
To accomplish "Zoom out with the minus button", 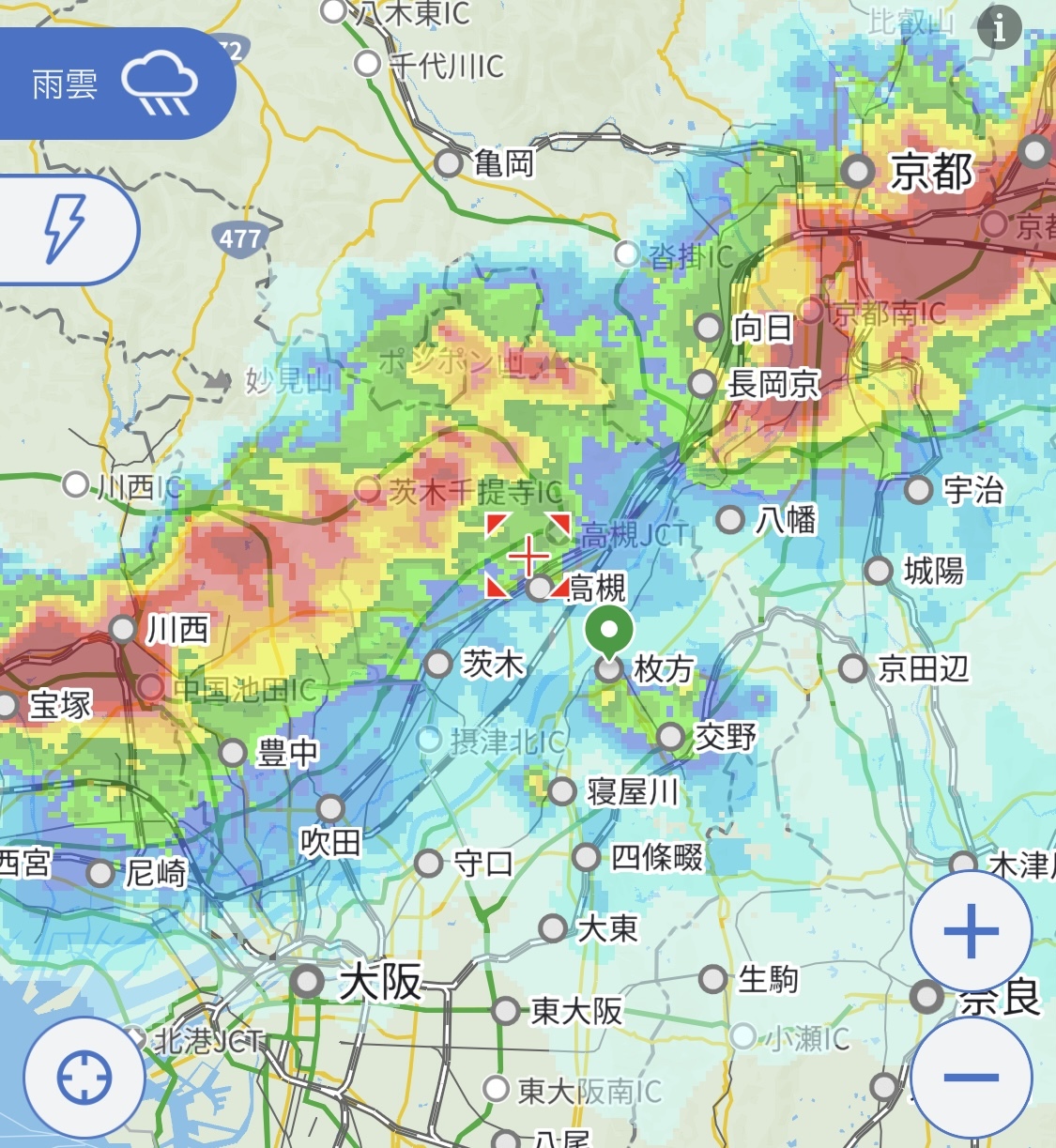I will point(971,1078).
